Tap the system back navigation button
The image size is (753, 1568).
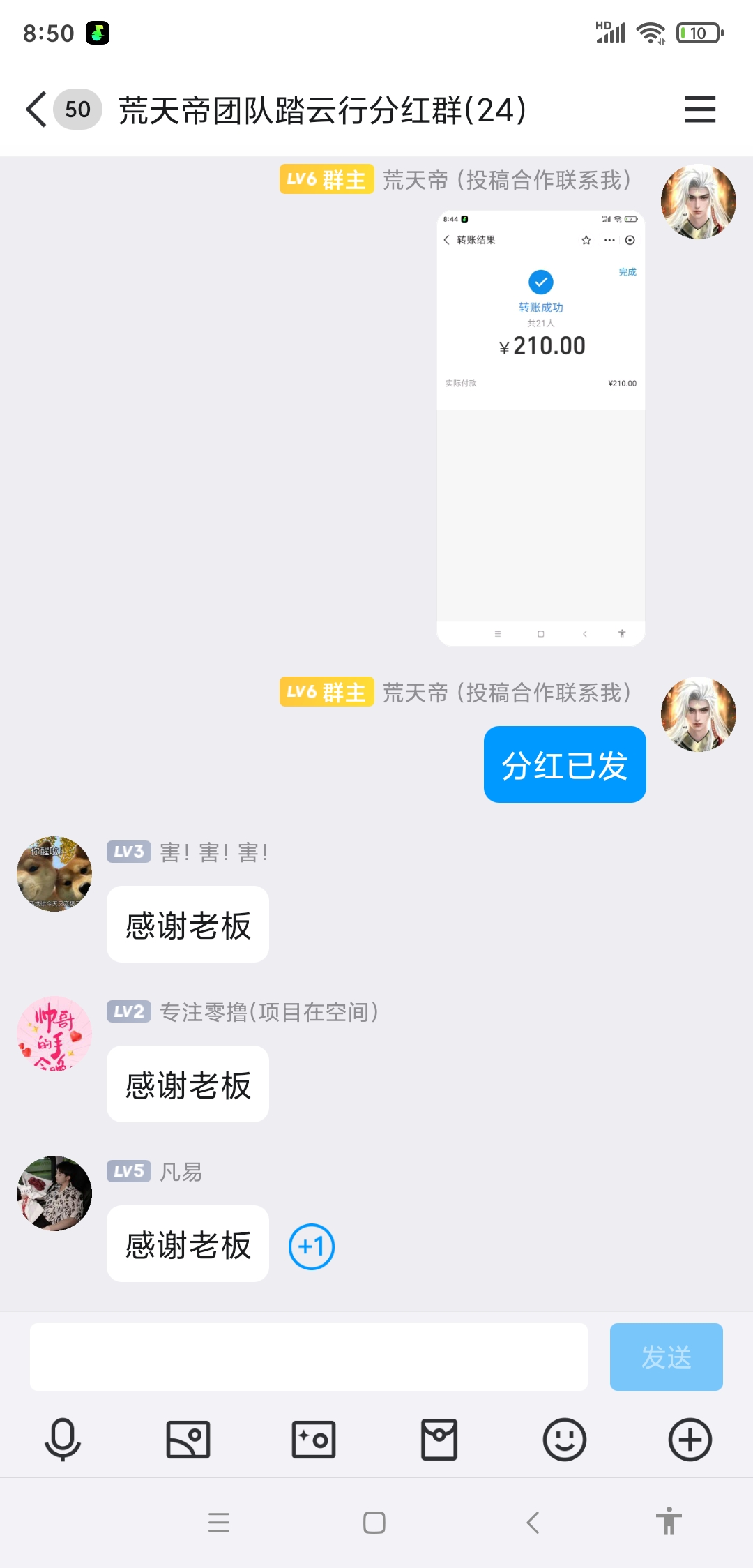pyautogui.click(x=533, y=1522)
